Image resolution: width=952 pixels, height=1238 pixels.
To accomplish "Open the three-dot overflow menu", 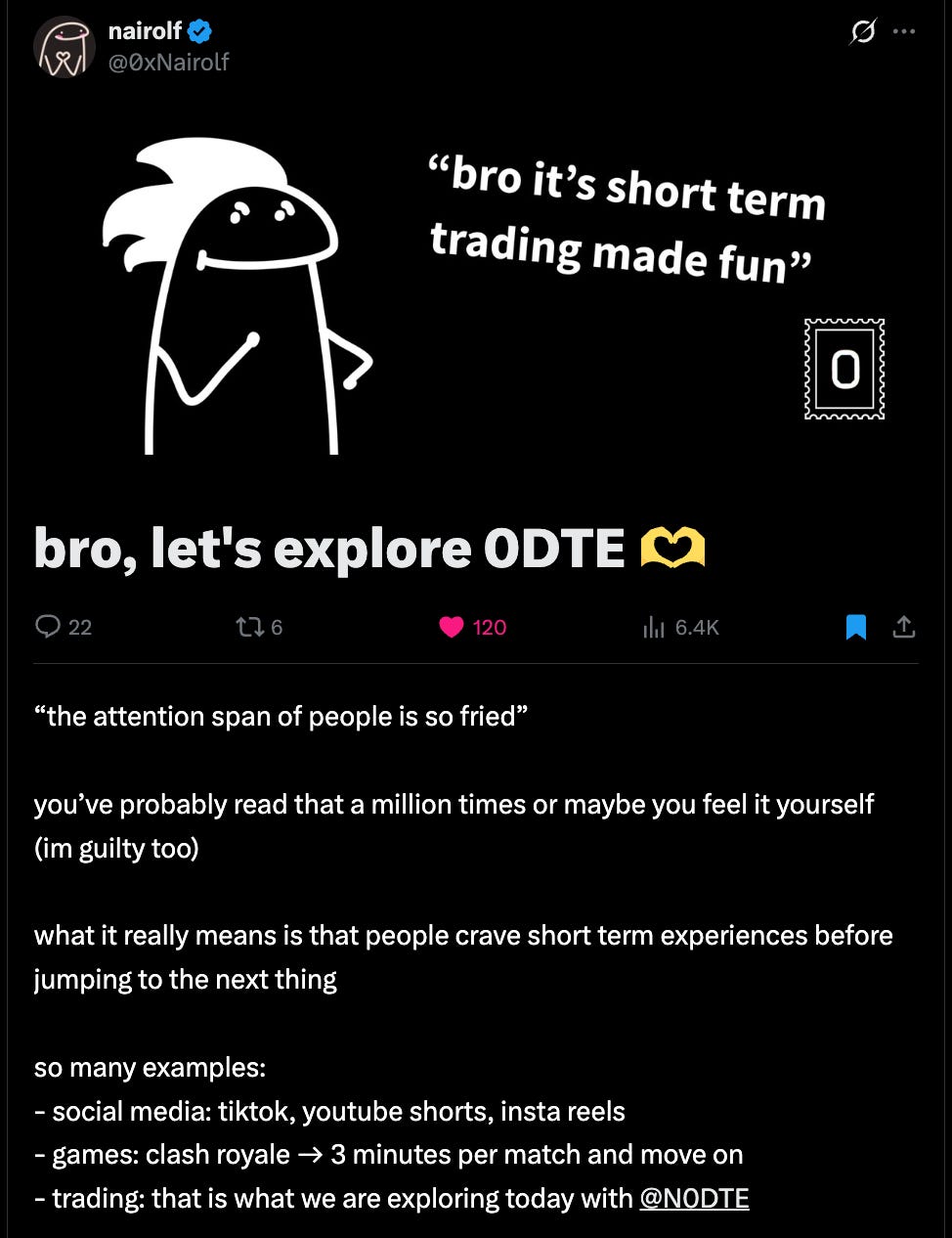I will click(x=905, y=32).
